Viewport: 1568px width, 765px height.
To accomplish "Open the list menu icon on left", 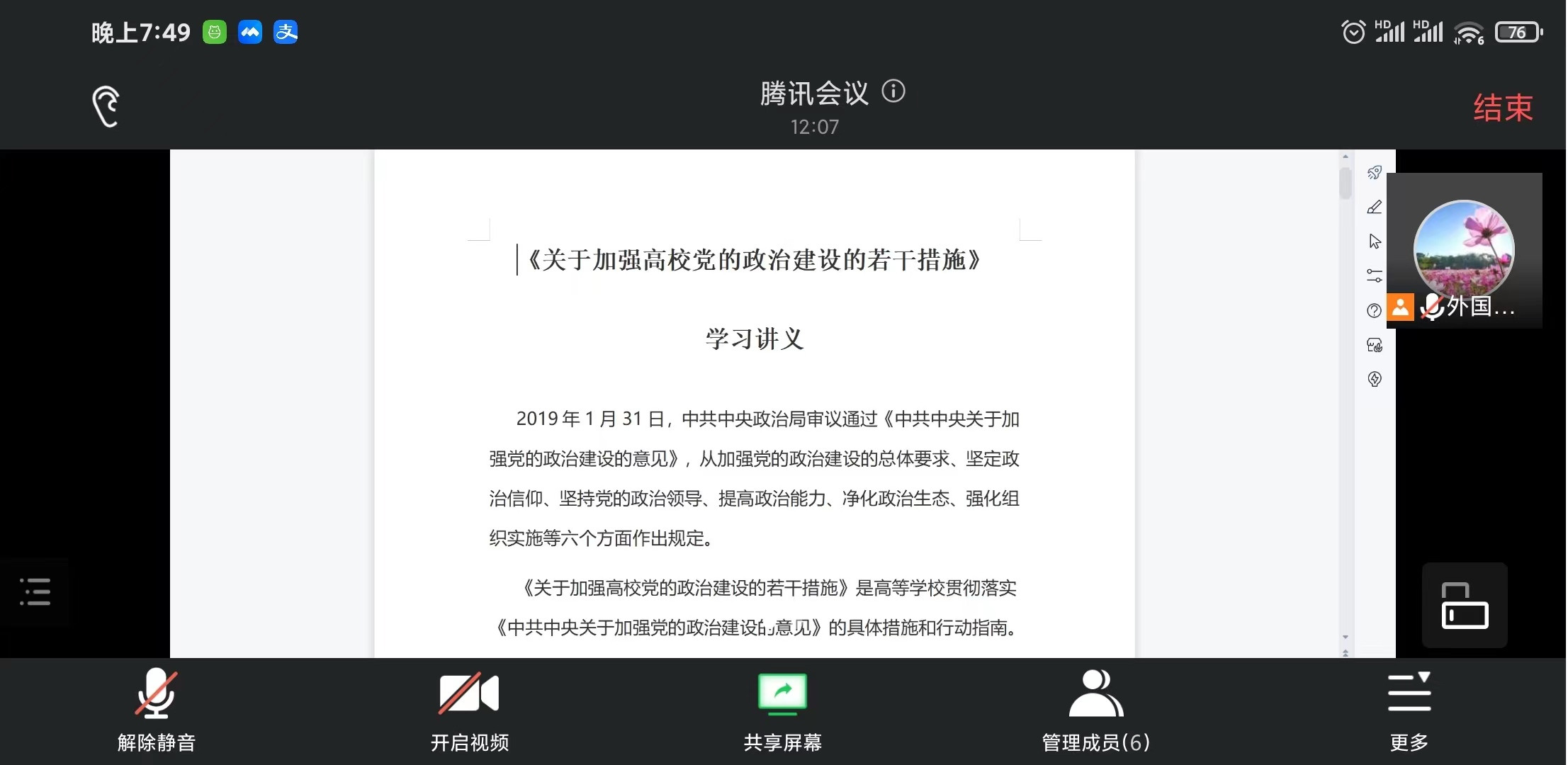I will point(35,591).
